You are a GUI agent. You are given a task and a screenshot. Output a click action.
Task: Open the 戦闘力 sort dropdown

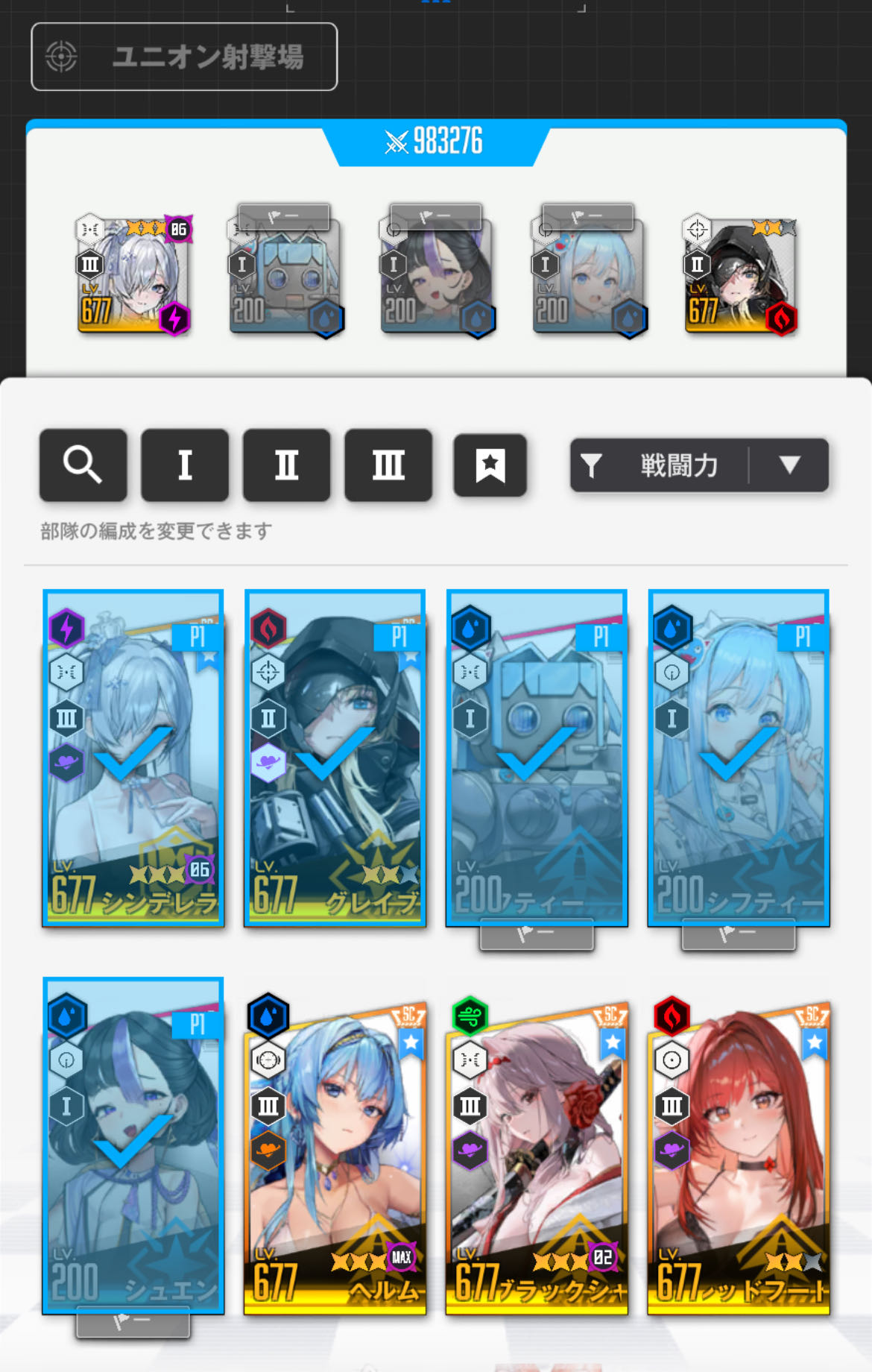click(x=698, y=465)
